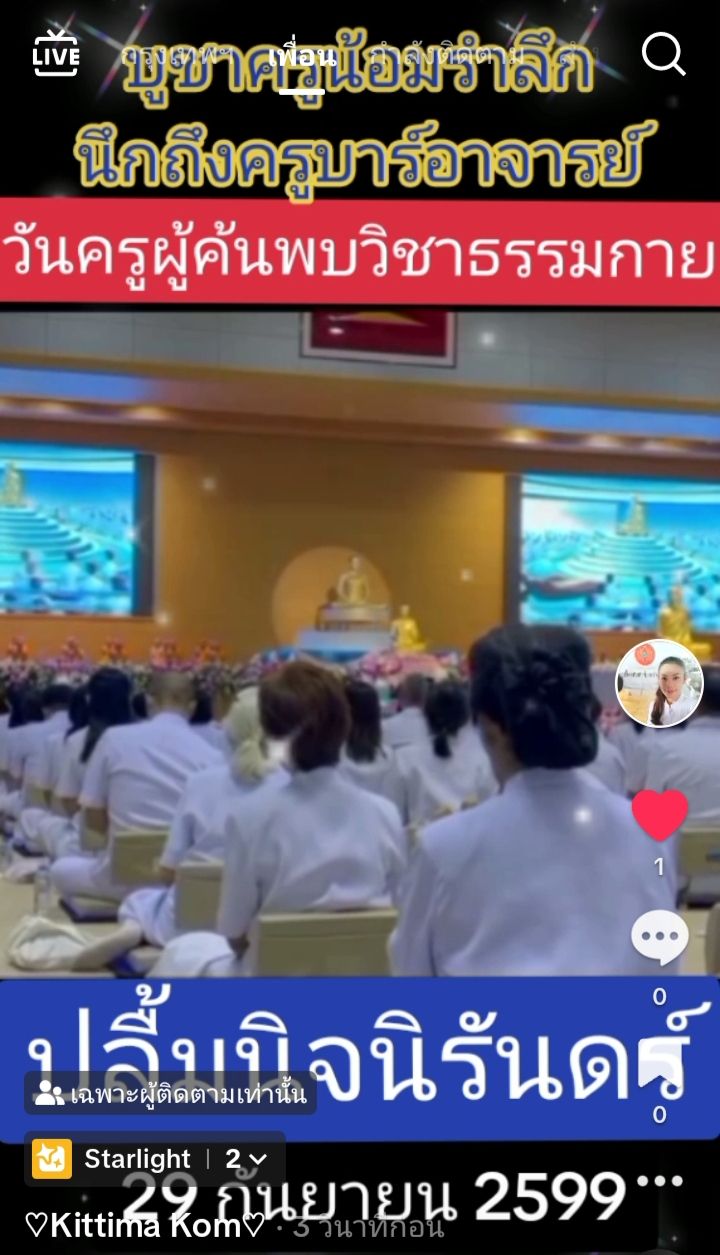Open Kittima Kom's username link
720x1255 pixels.
point(146,1225)
